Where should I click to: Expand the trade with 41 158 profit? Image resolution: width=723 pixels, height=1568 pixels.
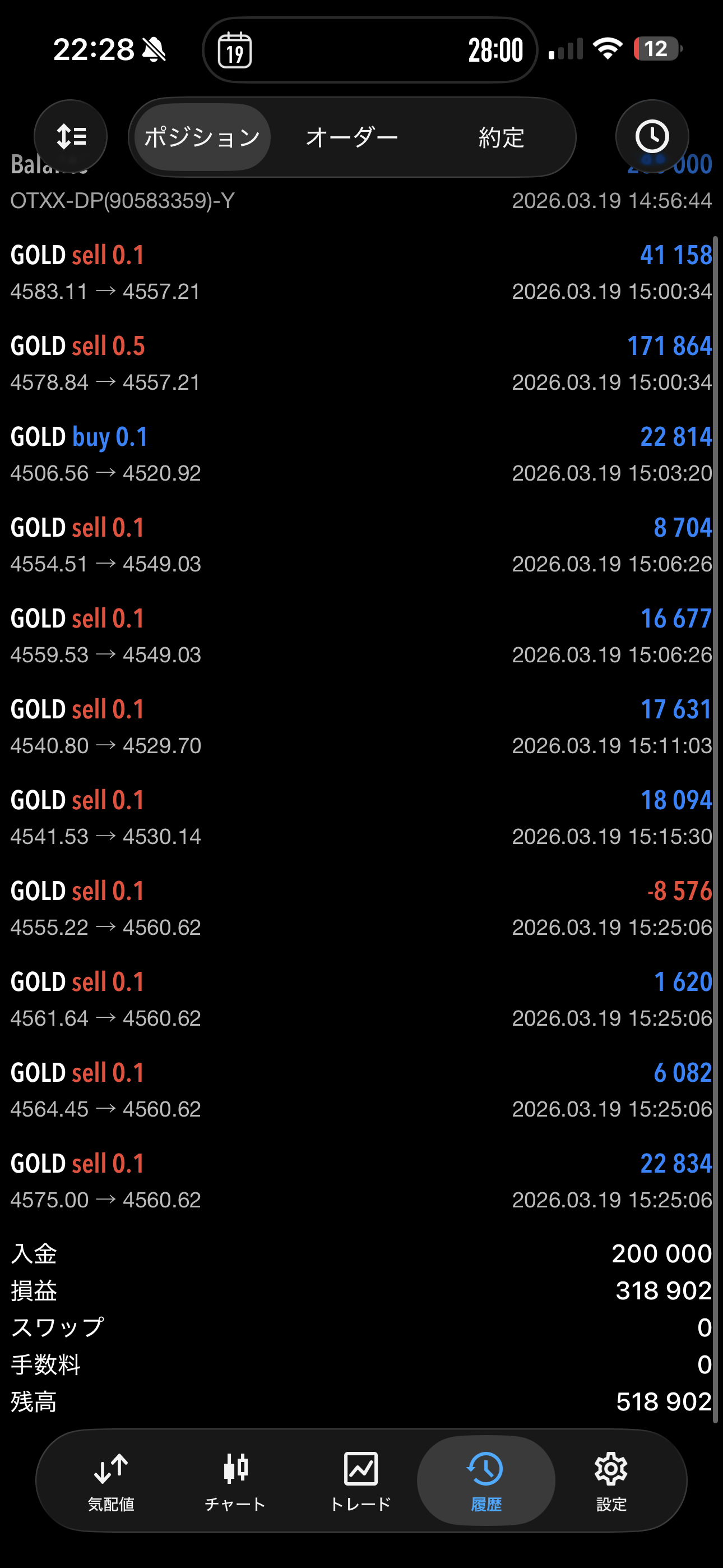[x=361, y=273]
